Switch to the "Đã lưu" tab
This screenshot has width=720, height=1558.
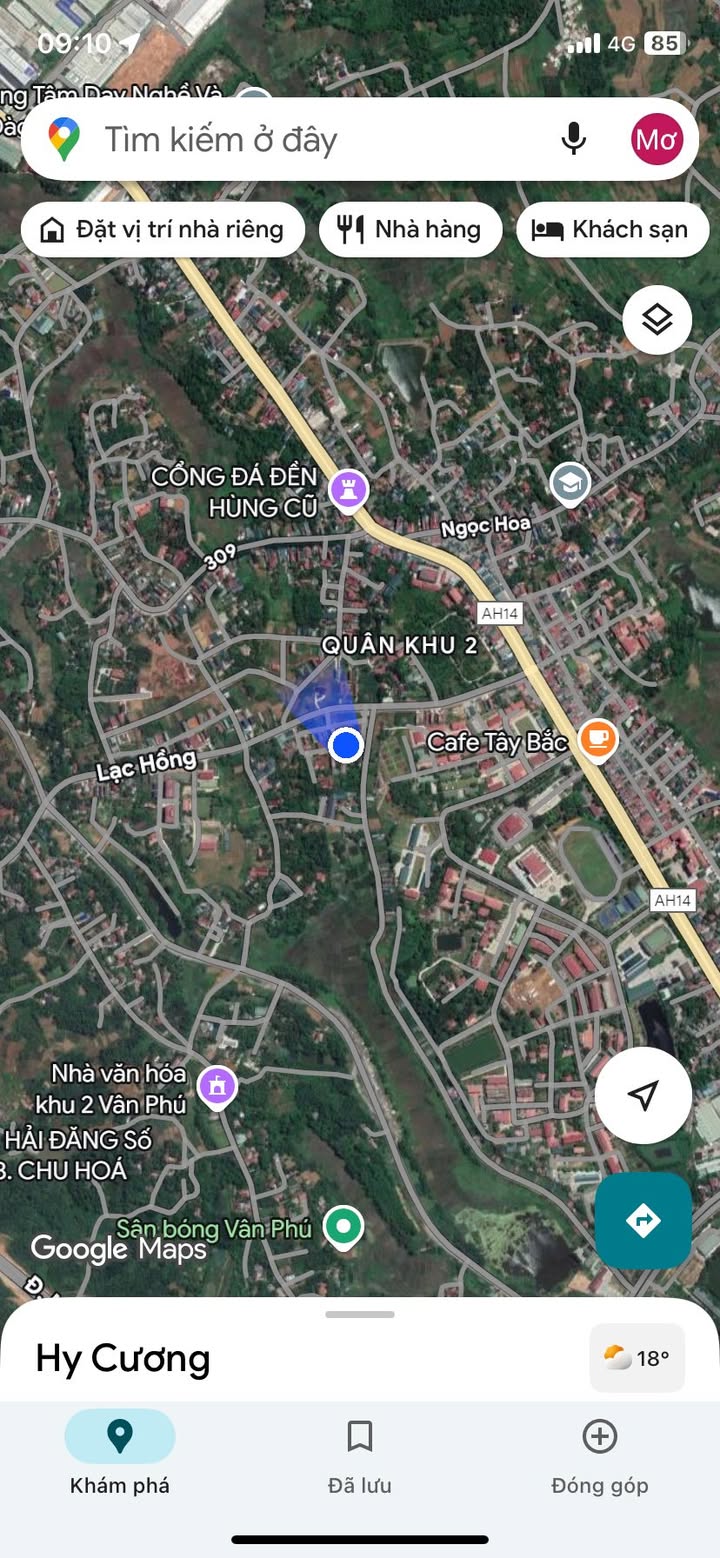(x=360, y=1455)
